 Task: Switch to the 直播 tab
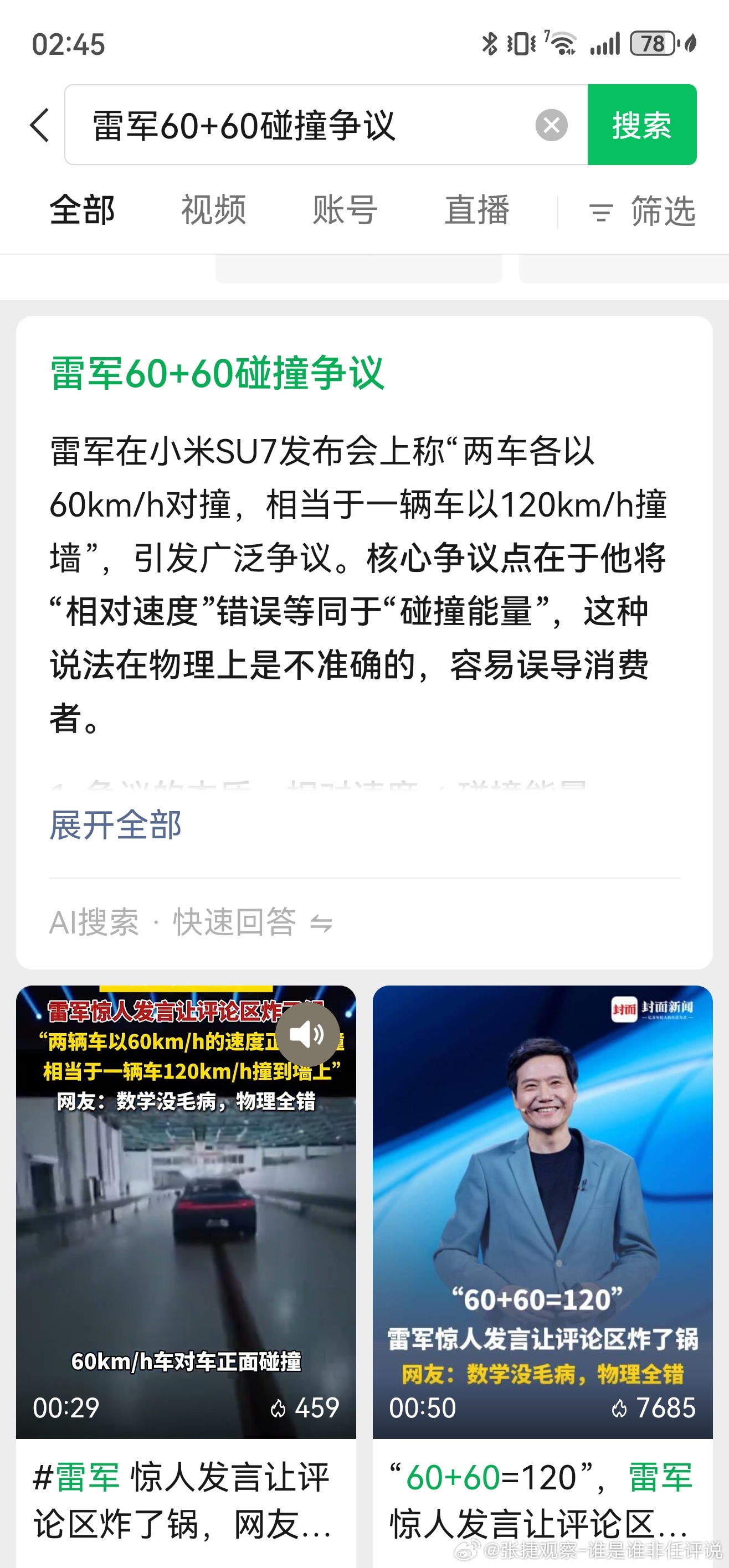[x=478, y=210]
